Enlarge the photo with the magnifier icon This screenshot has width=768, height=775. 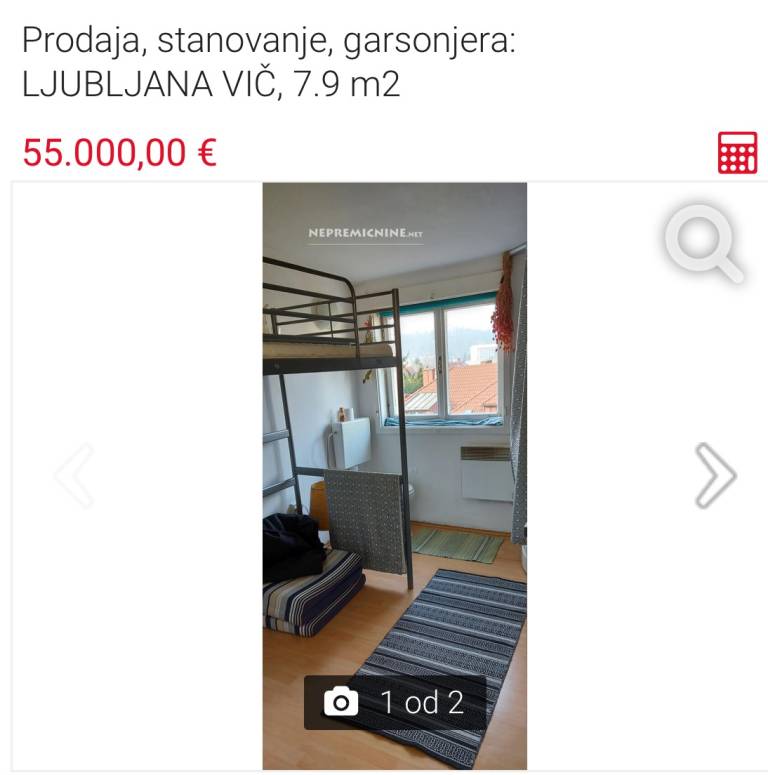(x=703, y=242)
